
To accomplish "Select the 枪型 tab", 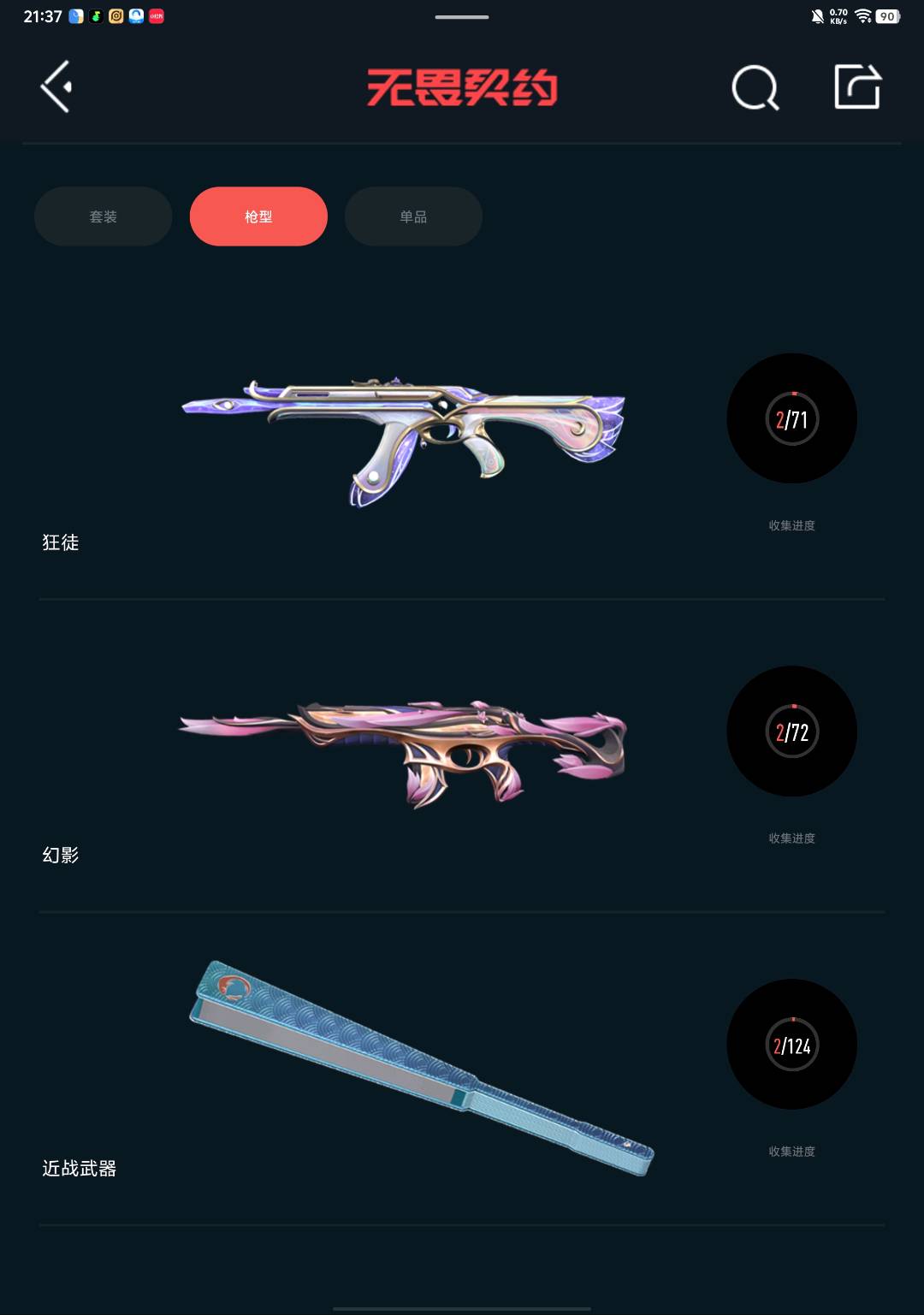I will pos(258,216).
